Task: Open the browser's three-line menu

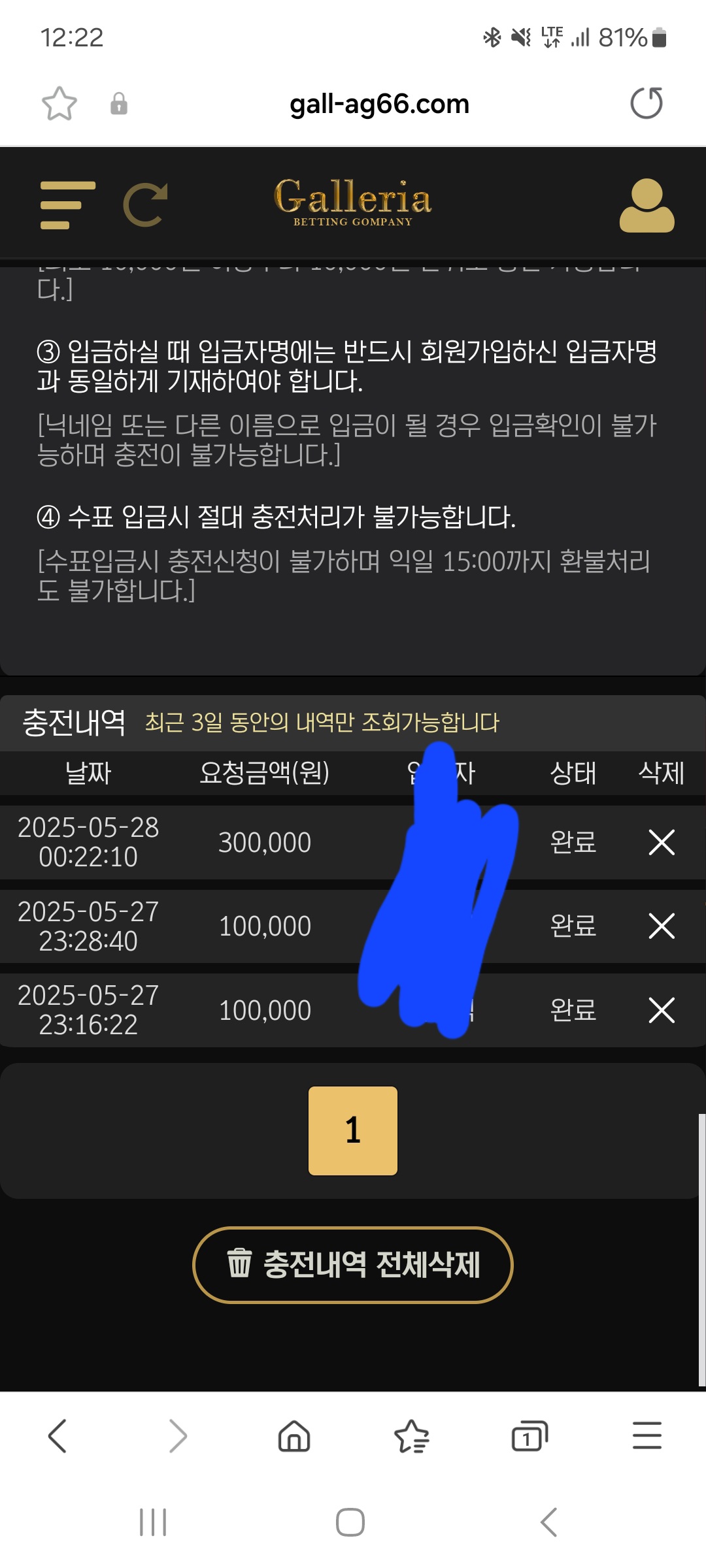Action: coord(647,1435)
